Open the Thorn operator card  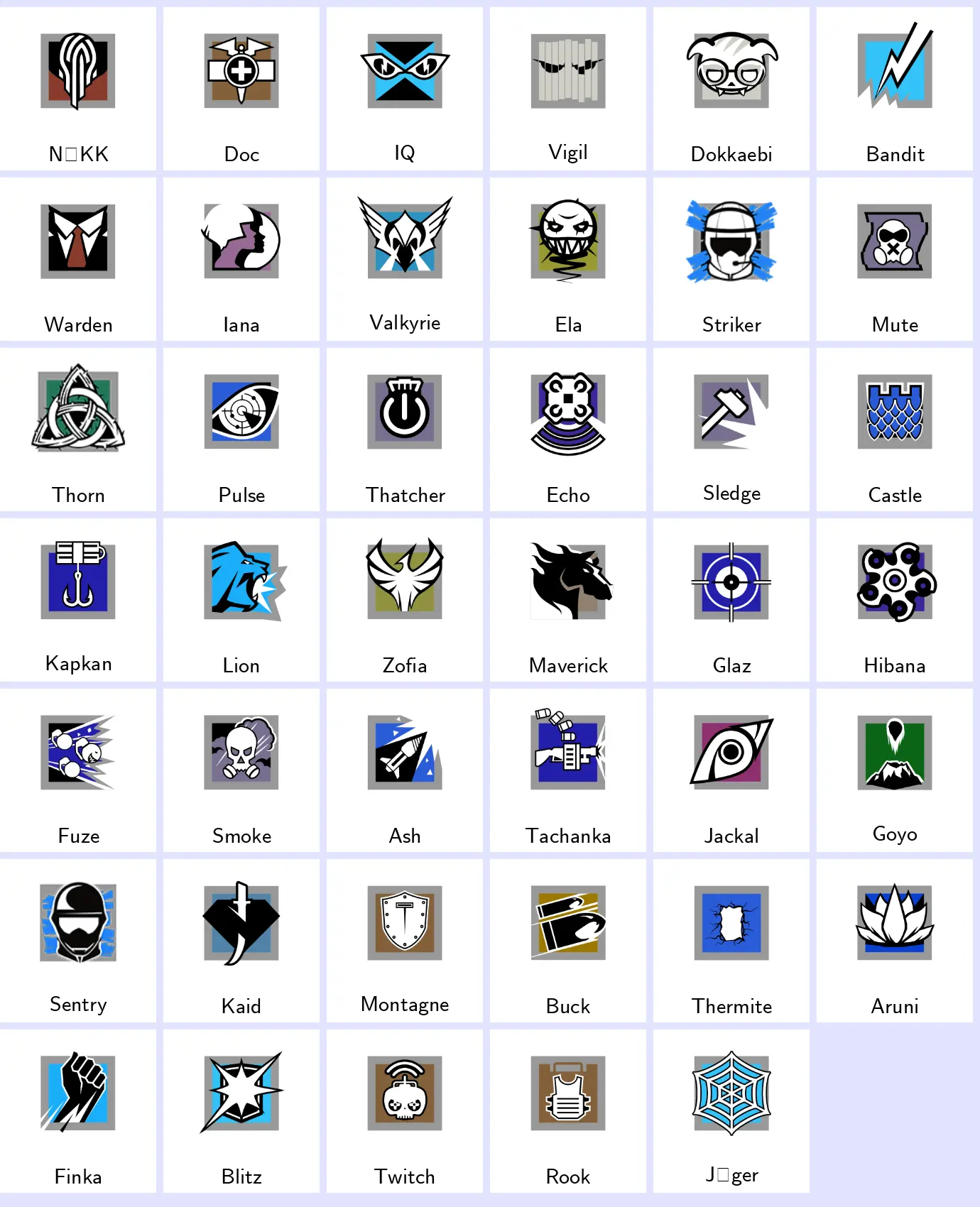click(x=78, y=430)
